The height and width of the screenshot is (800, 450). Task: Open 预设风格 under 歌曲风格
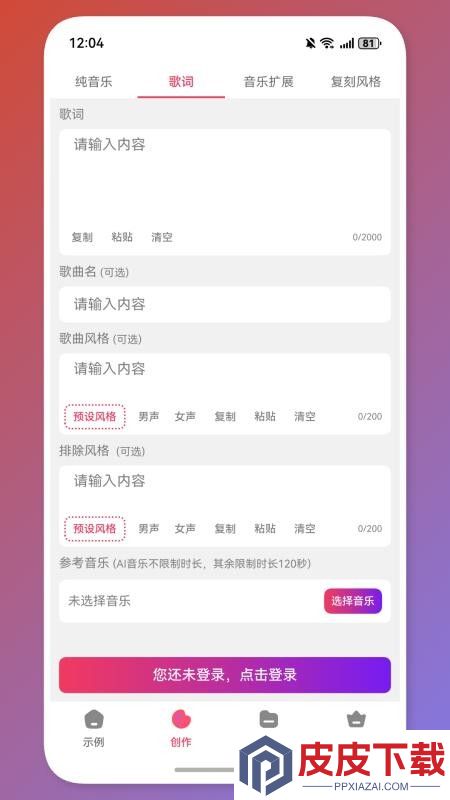(x=95, y=416)
